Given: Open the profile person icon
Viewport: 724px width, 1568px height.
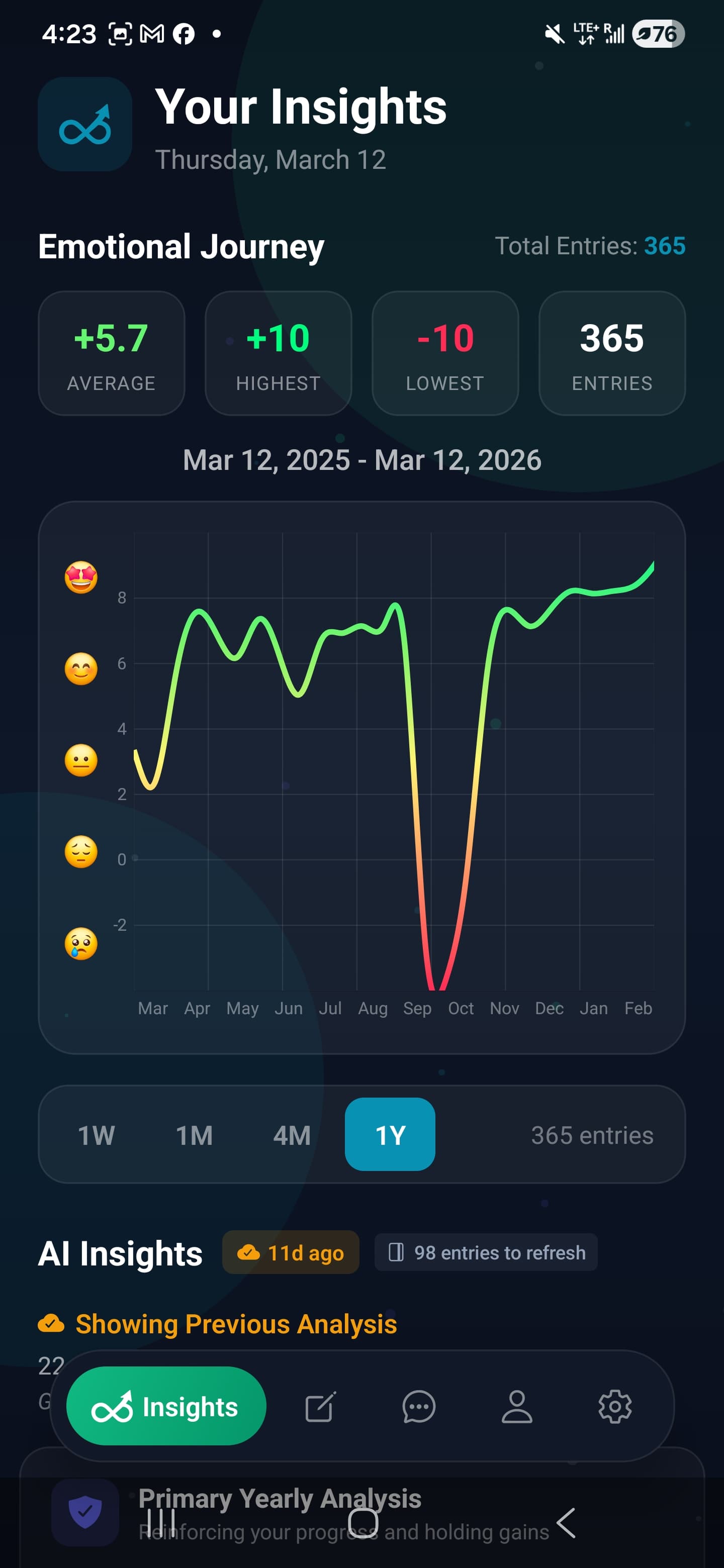Looking at the screenshot, I should (517, 1407).
